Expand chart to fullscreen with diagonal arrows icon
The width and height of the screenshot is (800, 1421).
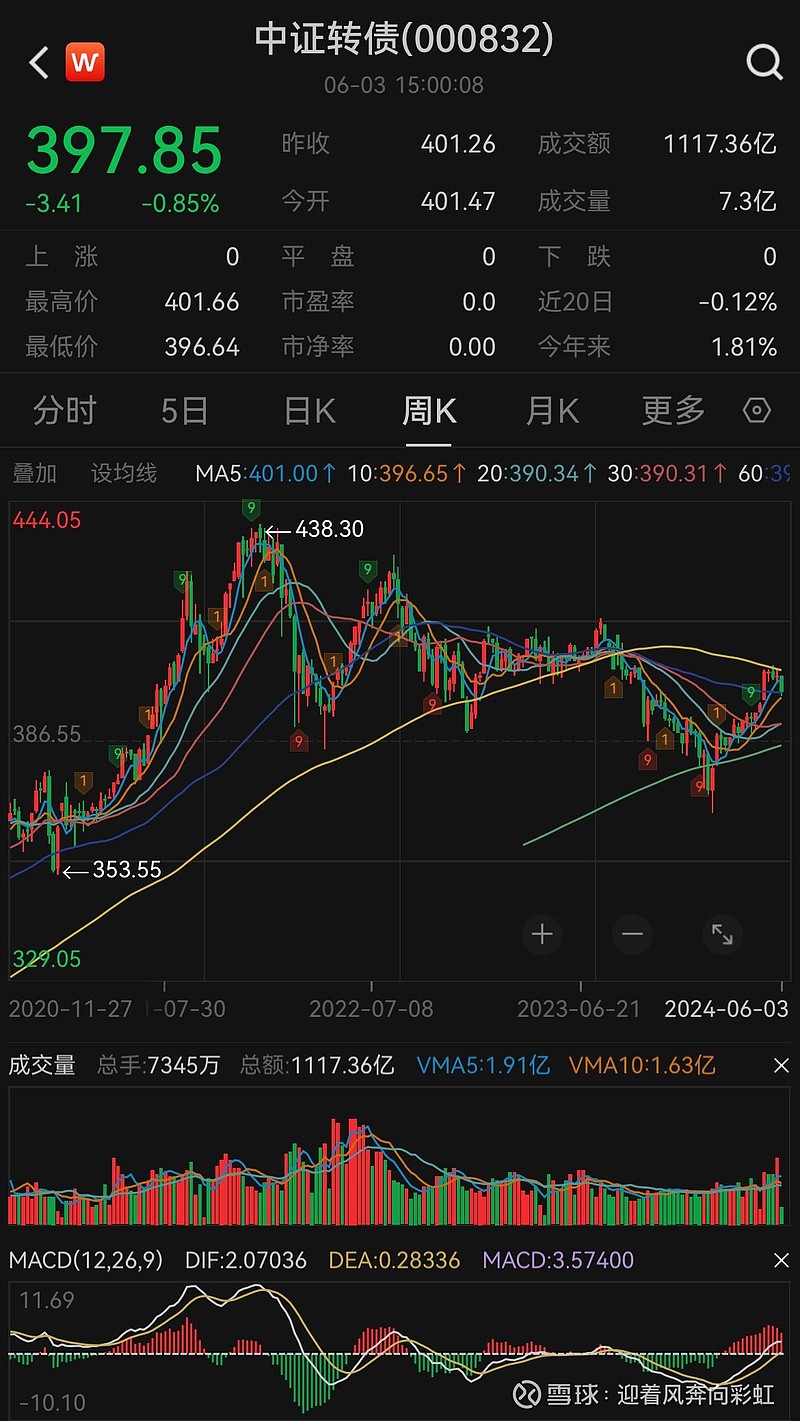click(722, 934)
